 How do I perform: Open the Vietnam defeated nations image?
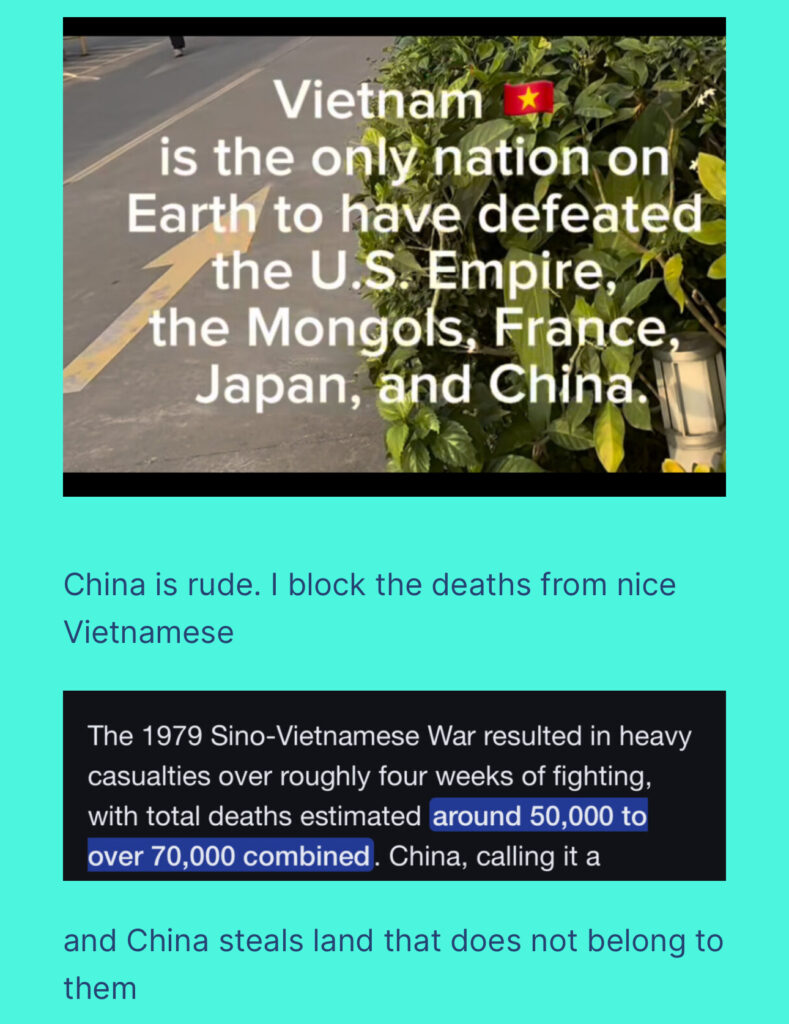point(394,256)
